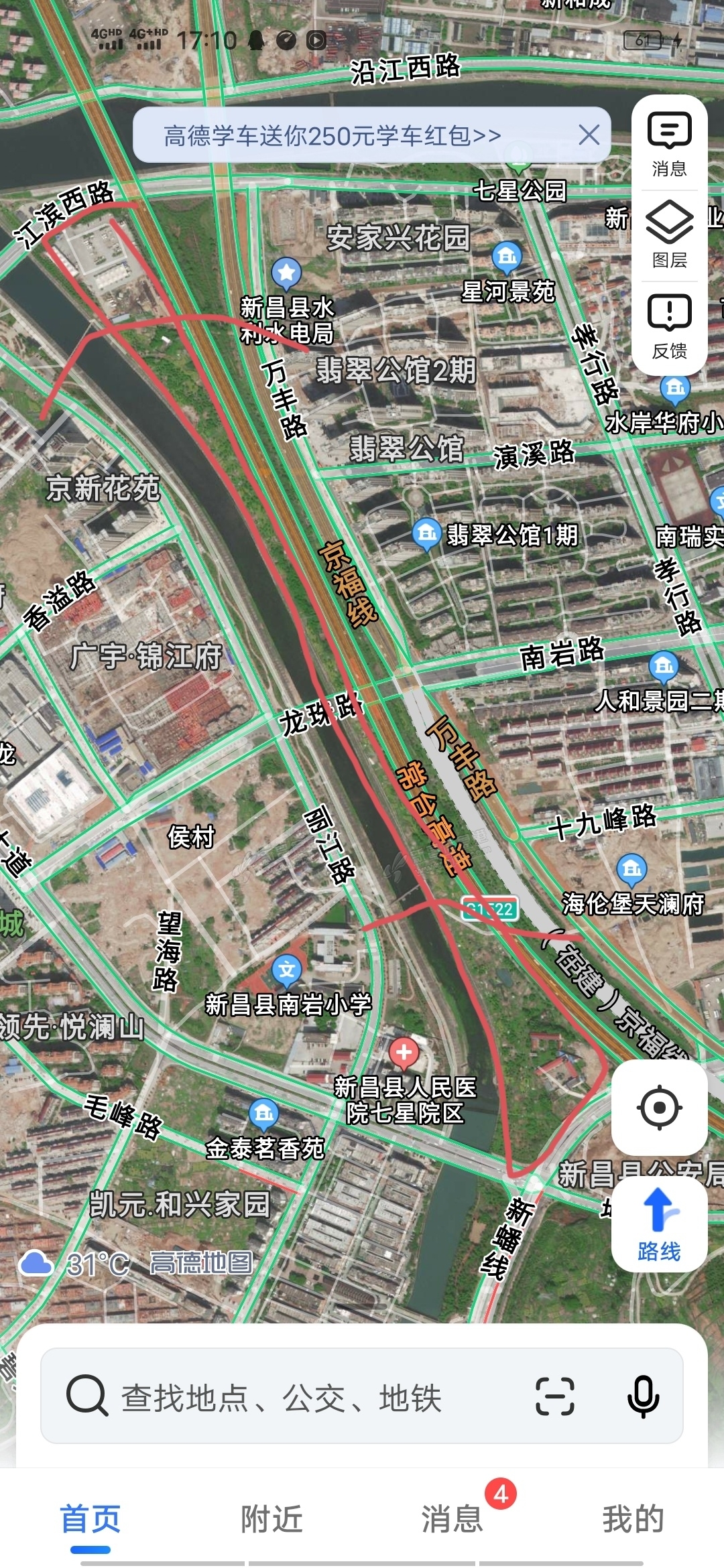
Task: Switch to the 我的 tab
Action: coord(633,1518)
